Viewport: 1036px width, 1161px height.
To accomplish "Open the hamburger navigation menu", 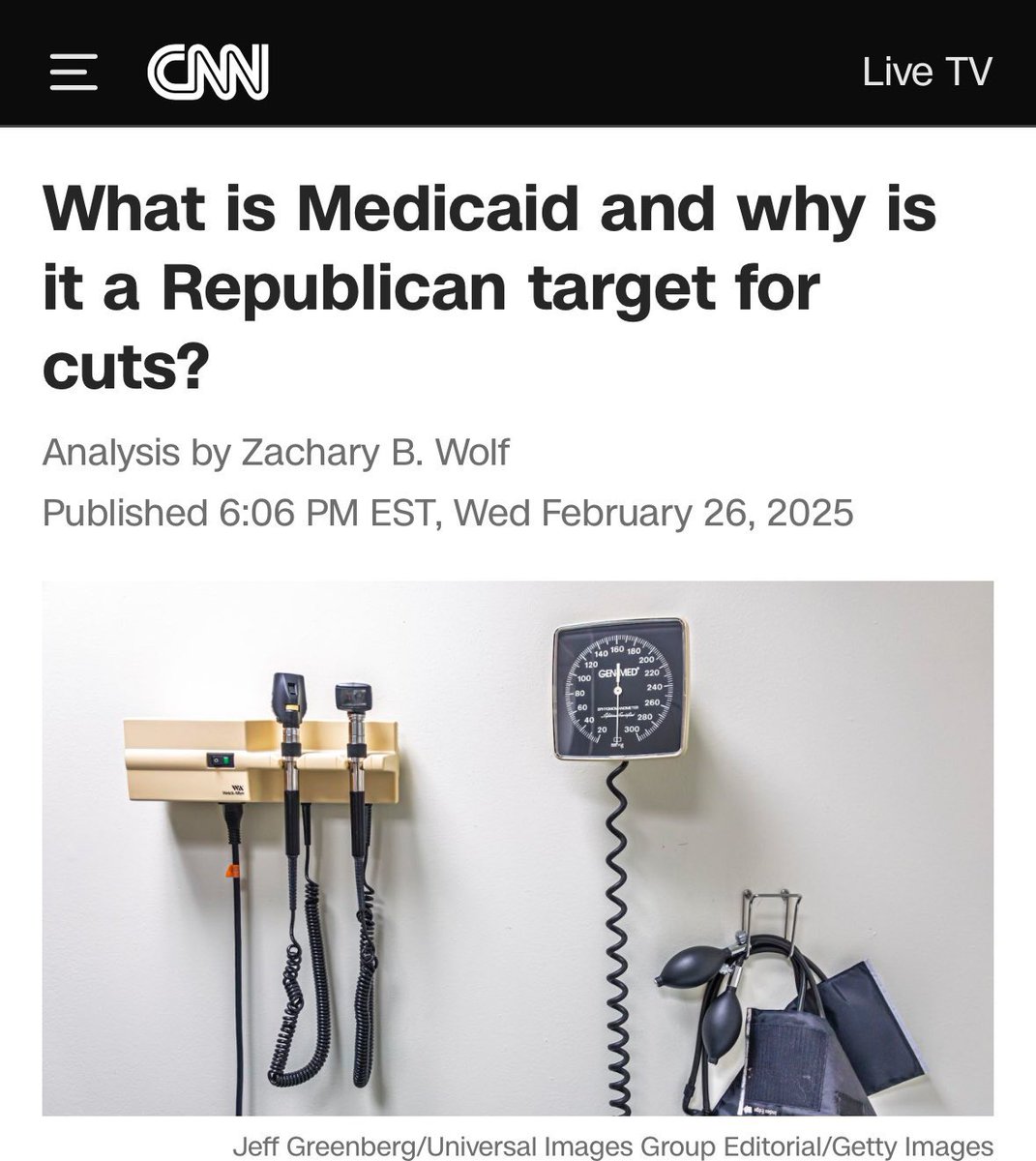I will click(x=74, y=73).
